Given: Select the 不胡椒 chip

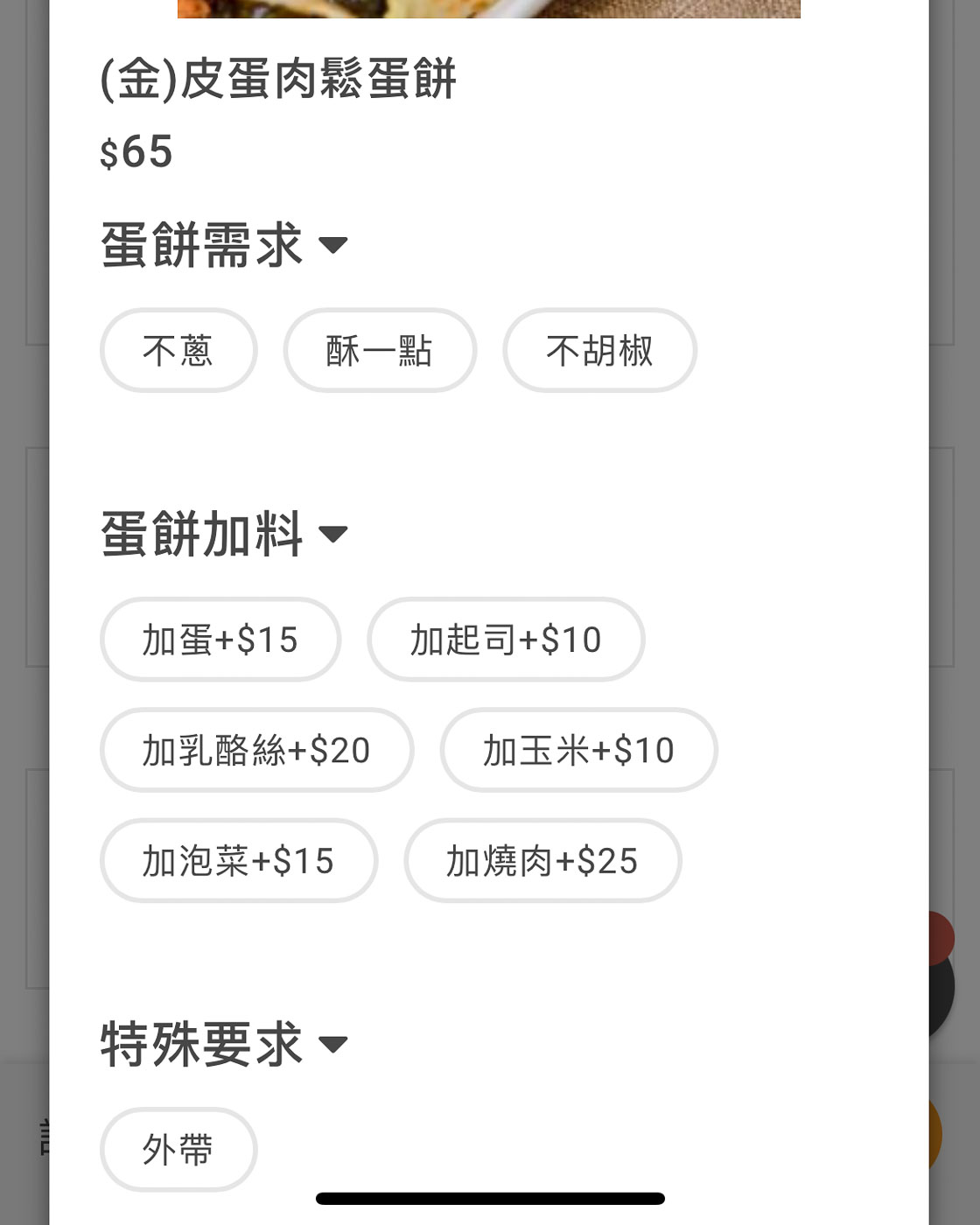Looking at the screenshot, I should [x=599, y=351].
